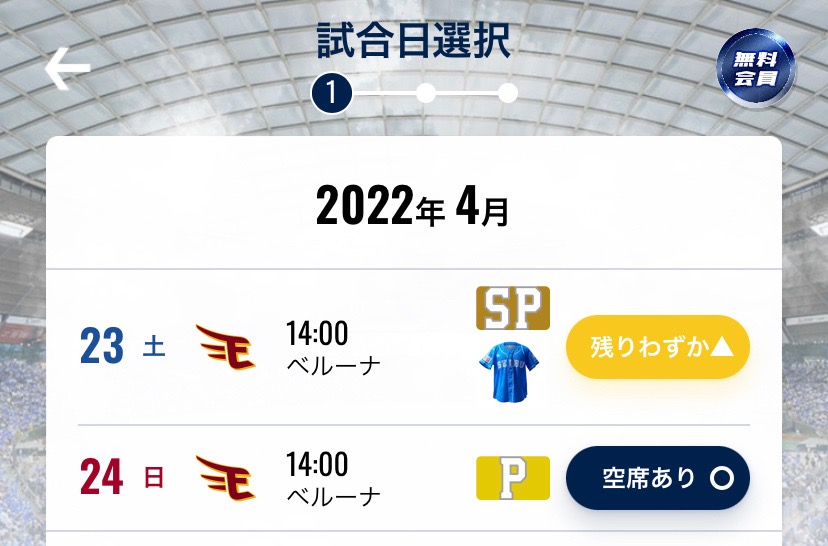828x546 pixels.
Task: Go back with the arrow icon
Action: 68,69
